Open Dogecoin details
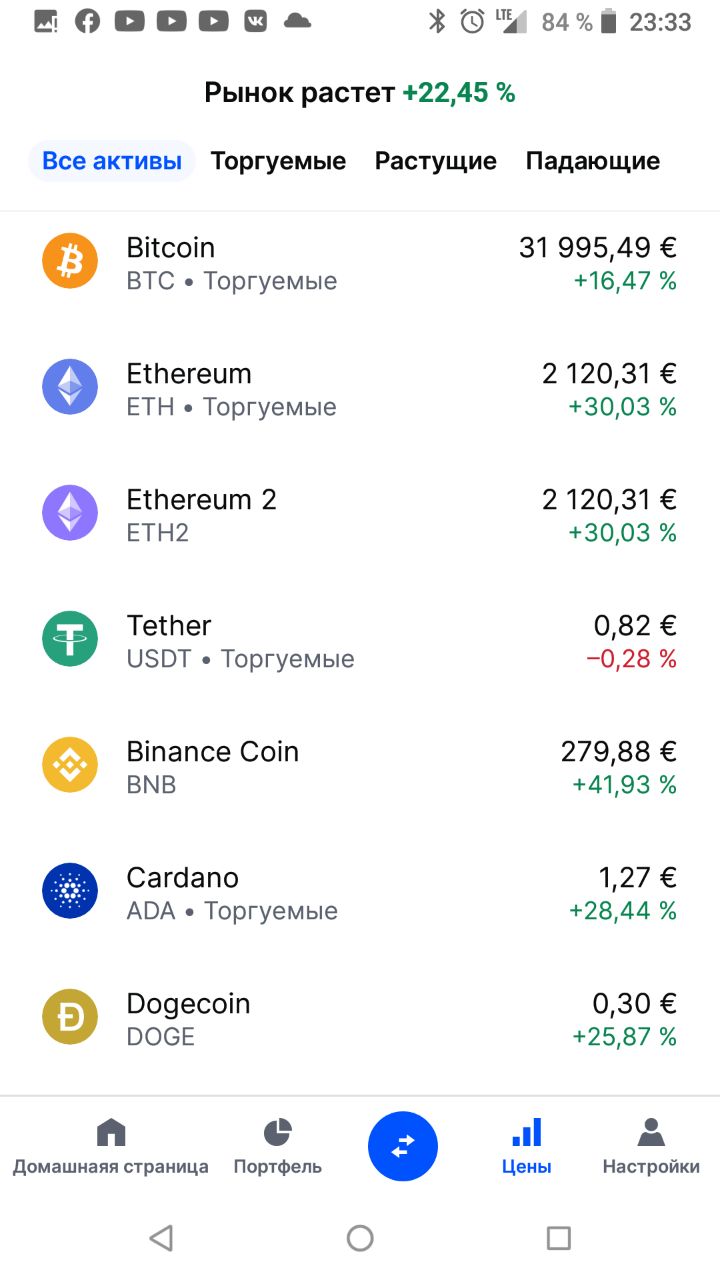The width and height of the screenshot is (720, 1280). click(360, 1019)
